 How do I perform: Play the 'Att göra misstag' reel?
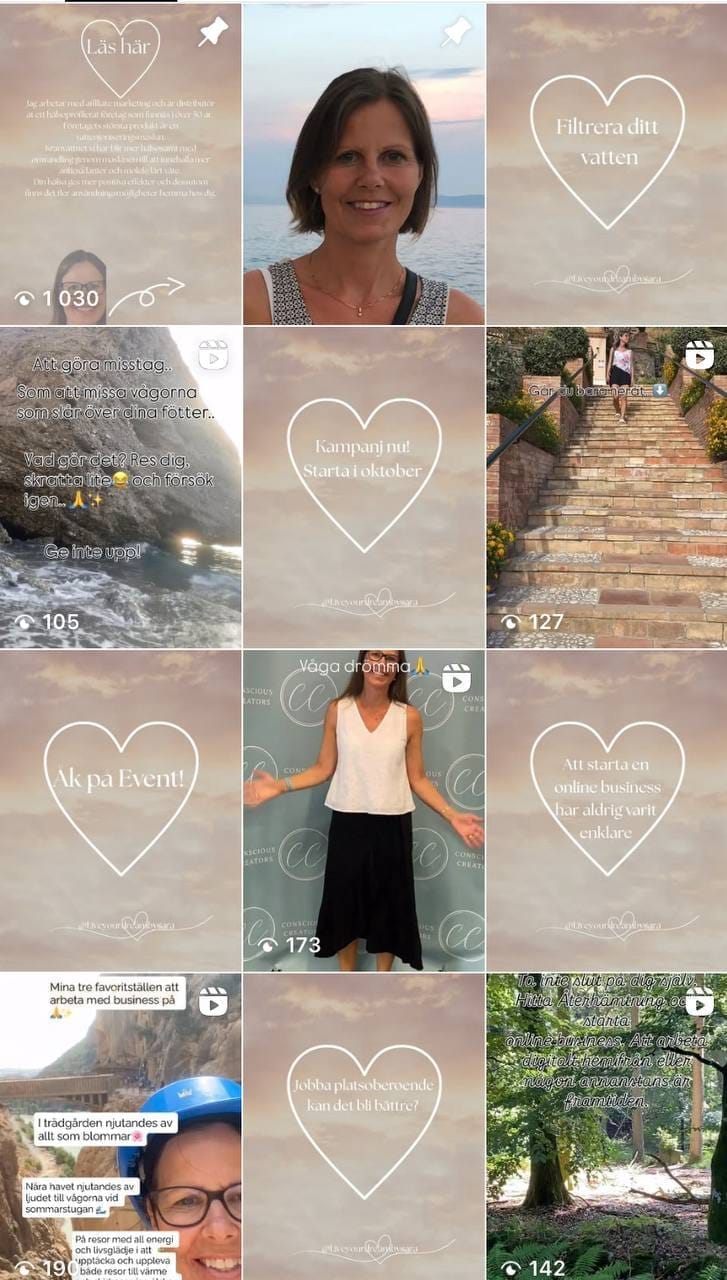120,487
